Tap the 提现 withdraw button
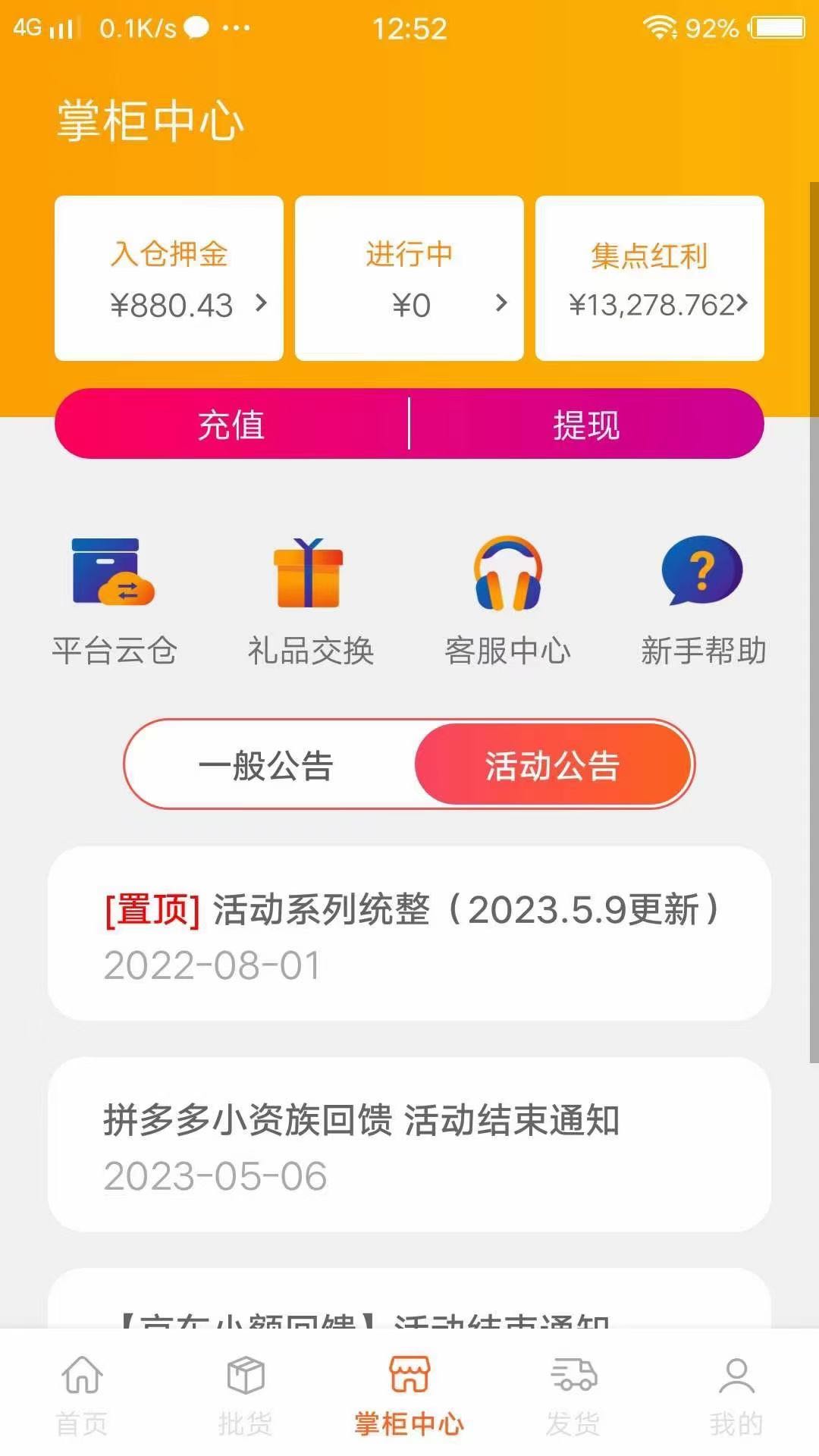The image size is (819, 1456). coord(587,424)
